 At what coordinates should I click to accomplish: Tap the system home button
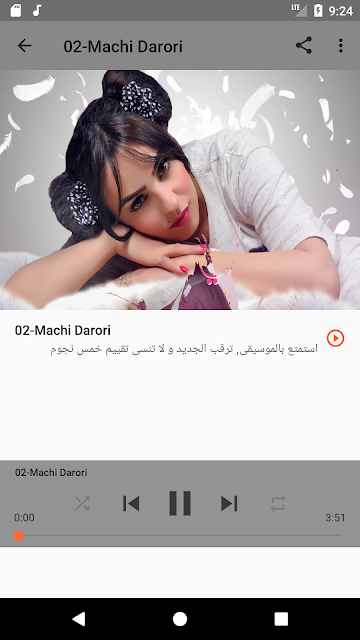[180, 619]
